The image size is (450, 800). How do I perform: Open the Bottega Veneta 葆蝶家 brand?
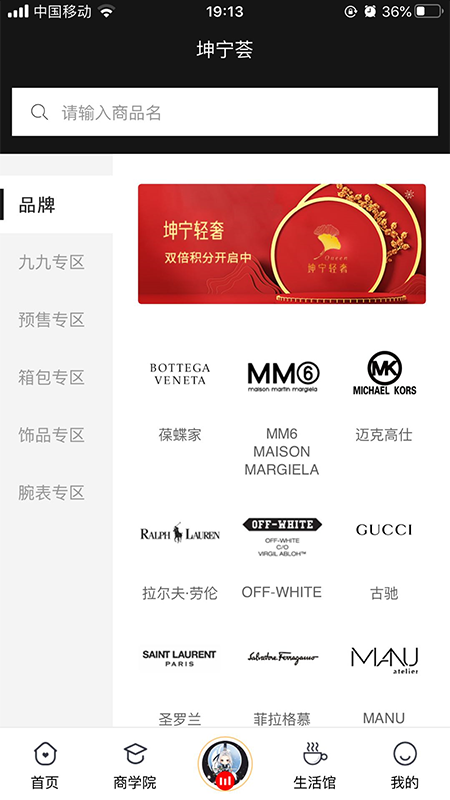tap(180, 396)
